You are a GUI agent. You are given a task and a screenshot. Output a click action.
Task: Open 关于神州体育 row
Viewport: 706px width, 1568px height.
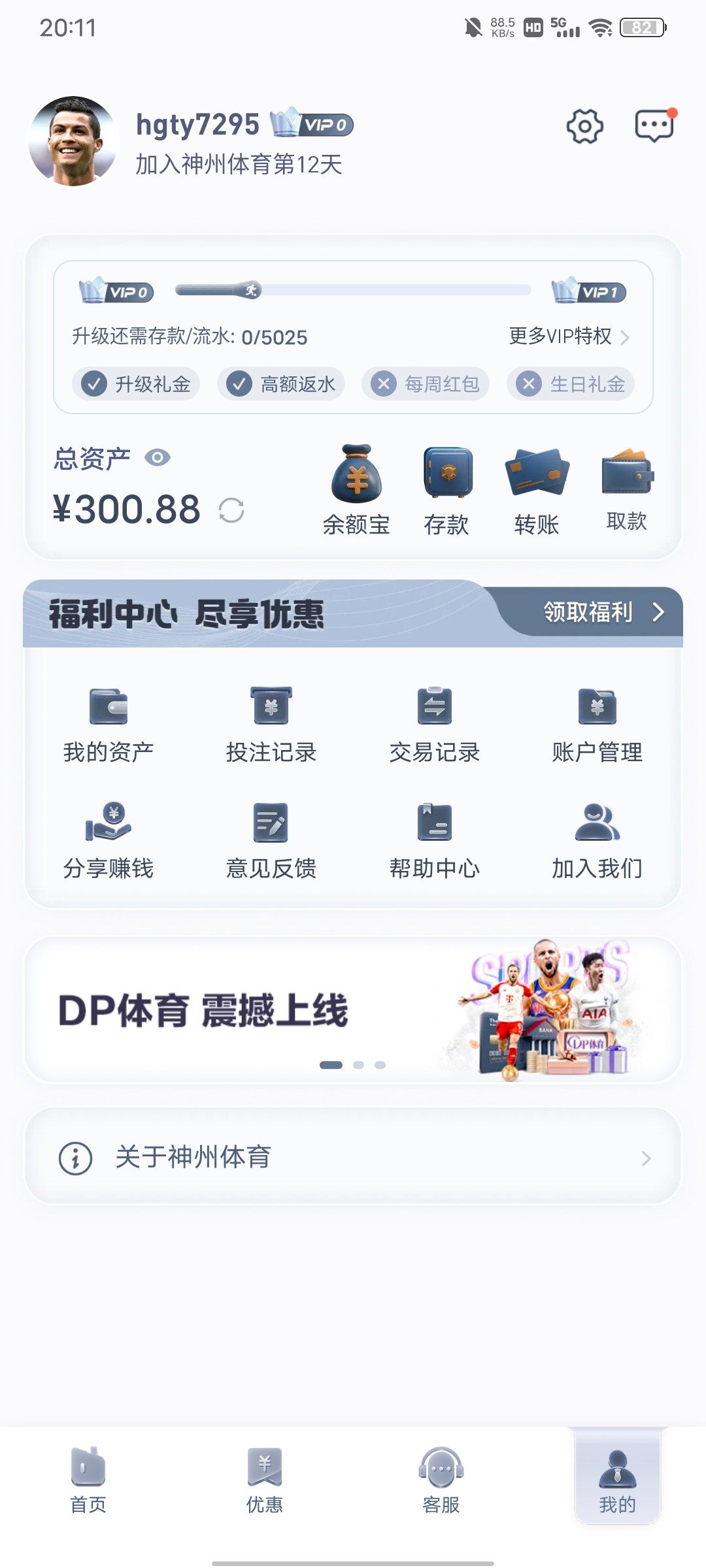click(353, 1157)
